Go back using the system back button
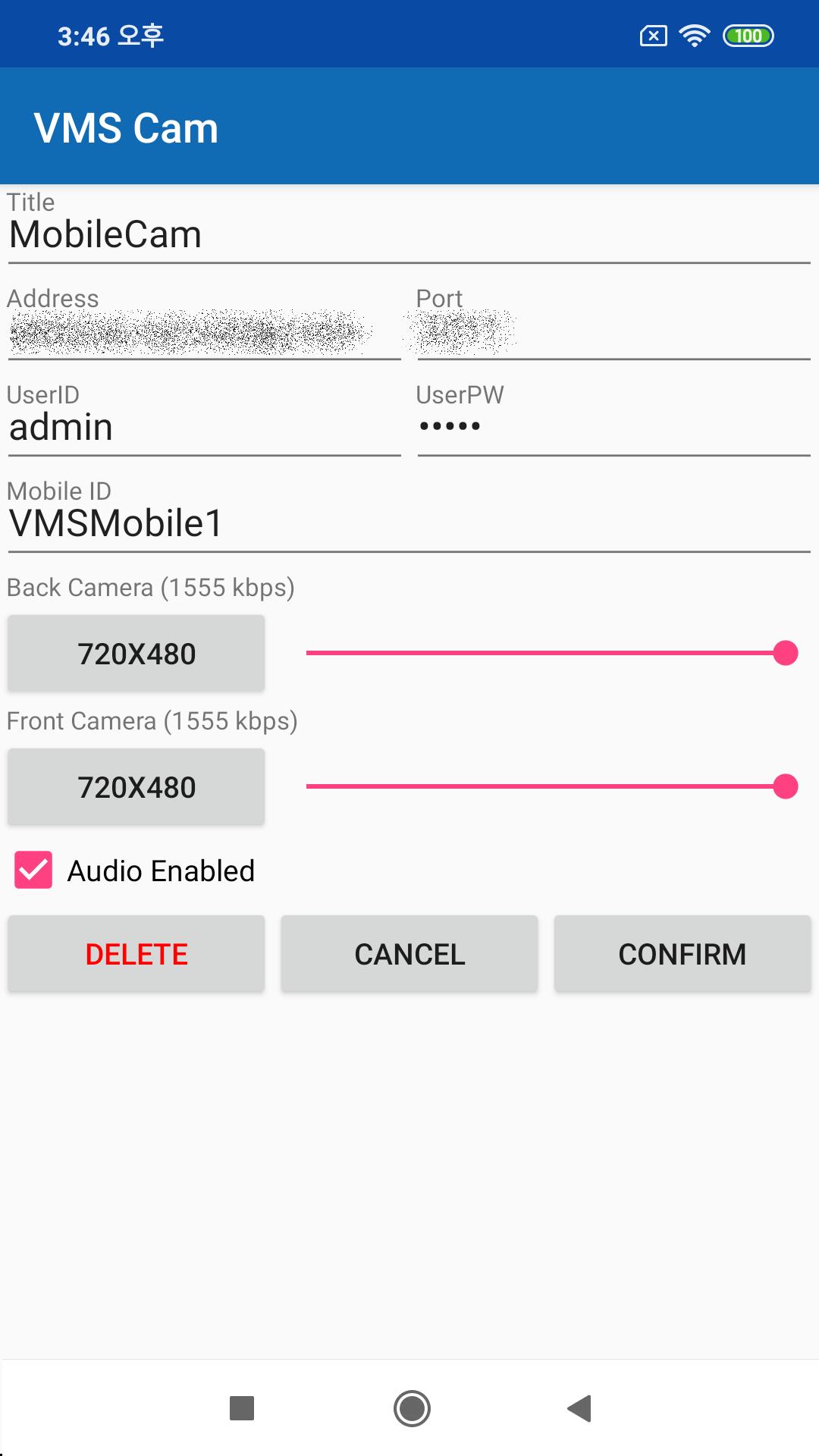The height and width of the screenshot is (1456, 819). [x=579, y=1408]
